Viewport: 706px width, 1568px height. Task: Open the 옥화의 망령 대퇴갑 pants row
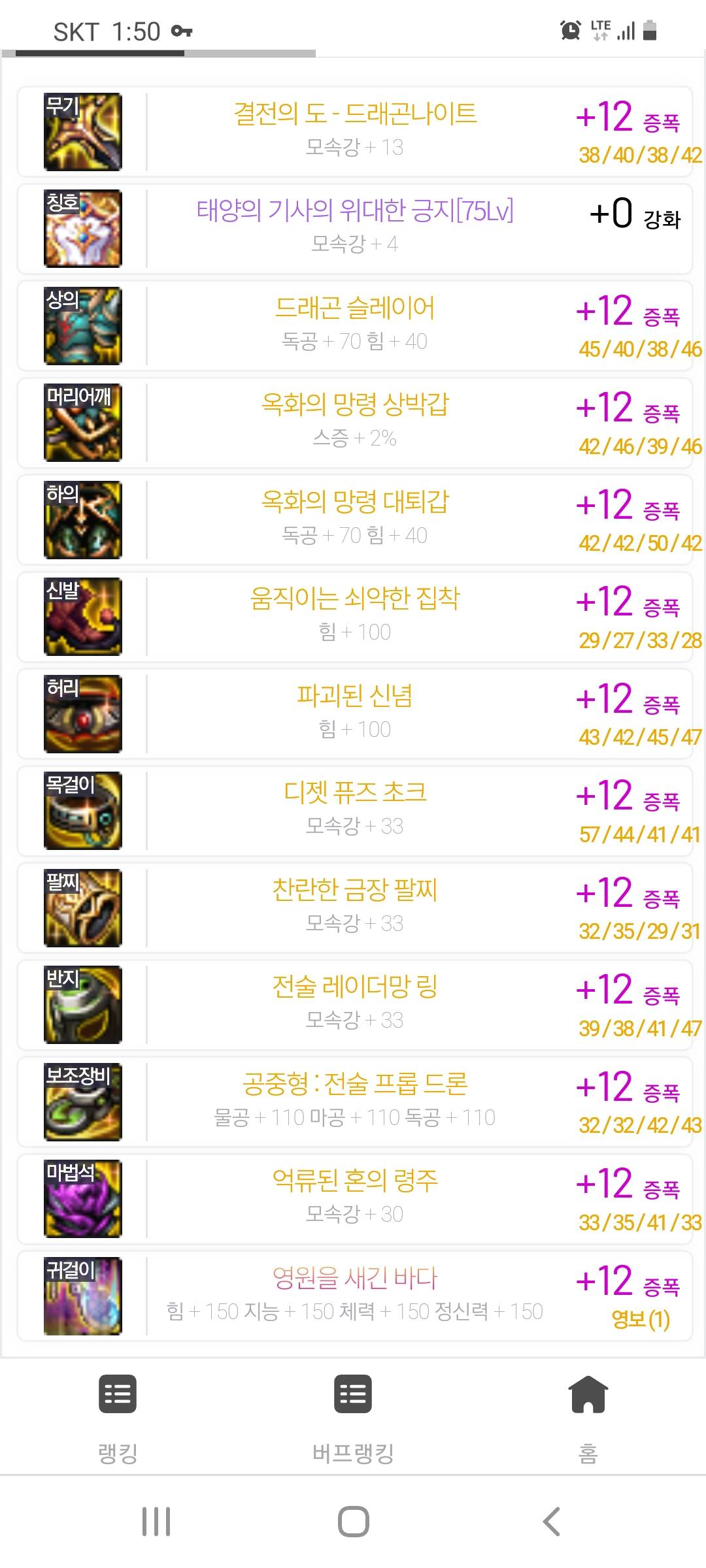click(x=354, y=519)
